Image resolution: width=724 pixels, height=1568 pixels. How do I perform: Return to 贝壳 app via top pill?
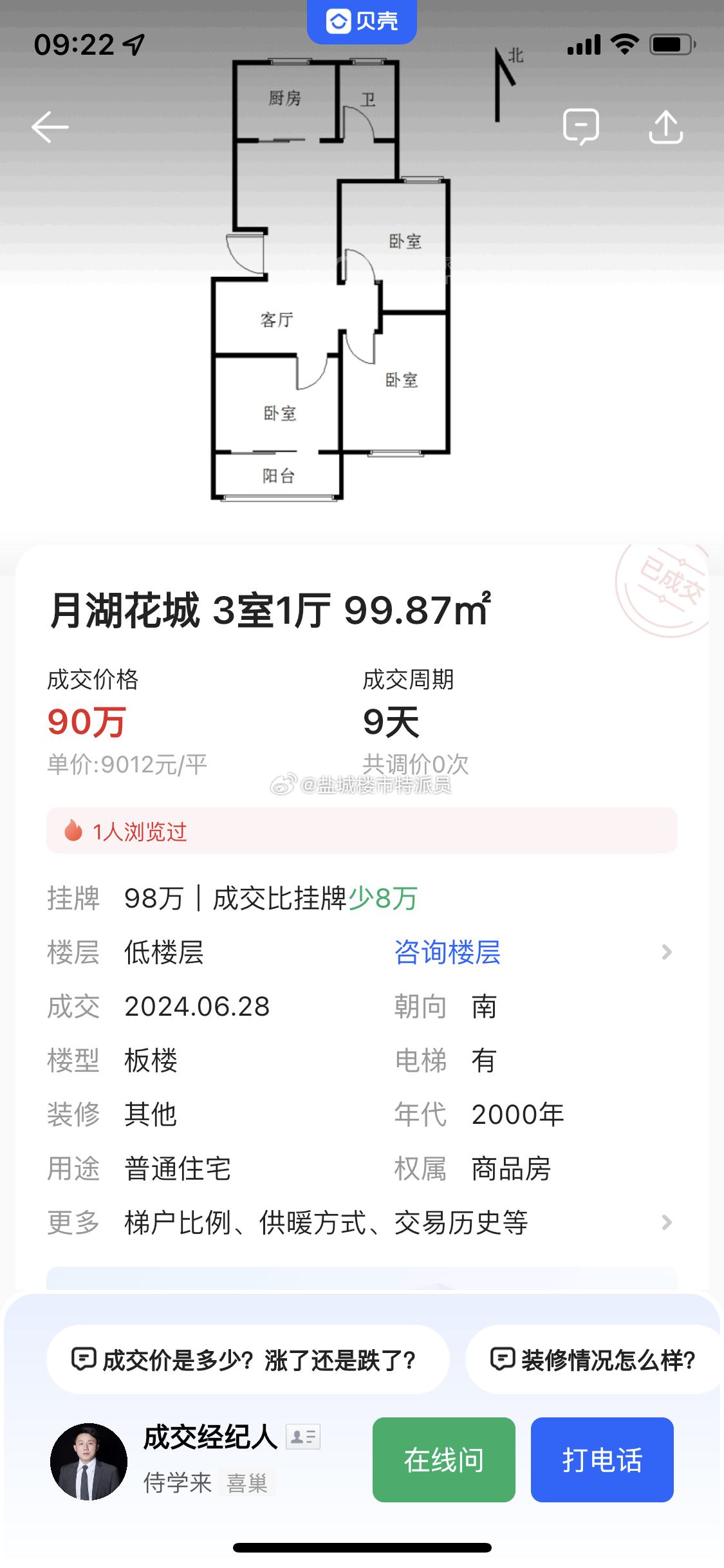click(362, 21)
